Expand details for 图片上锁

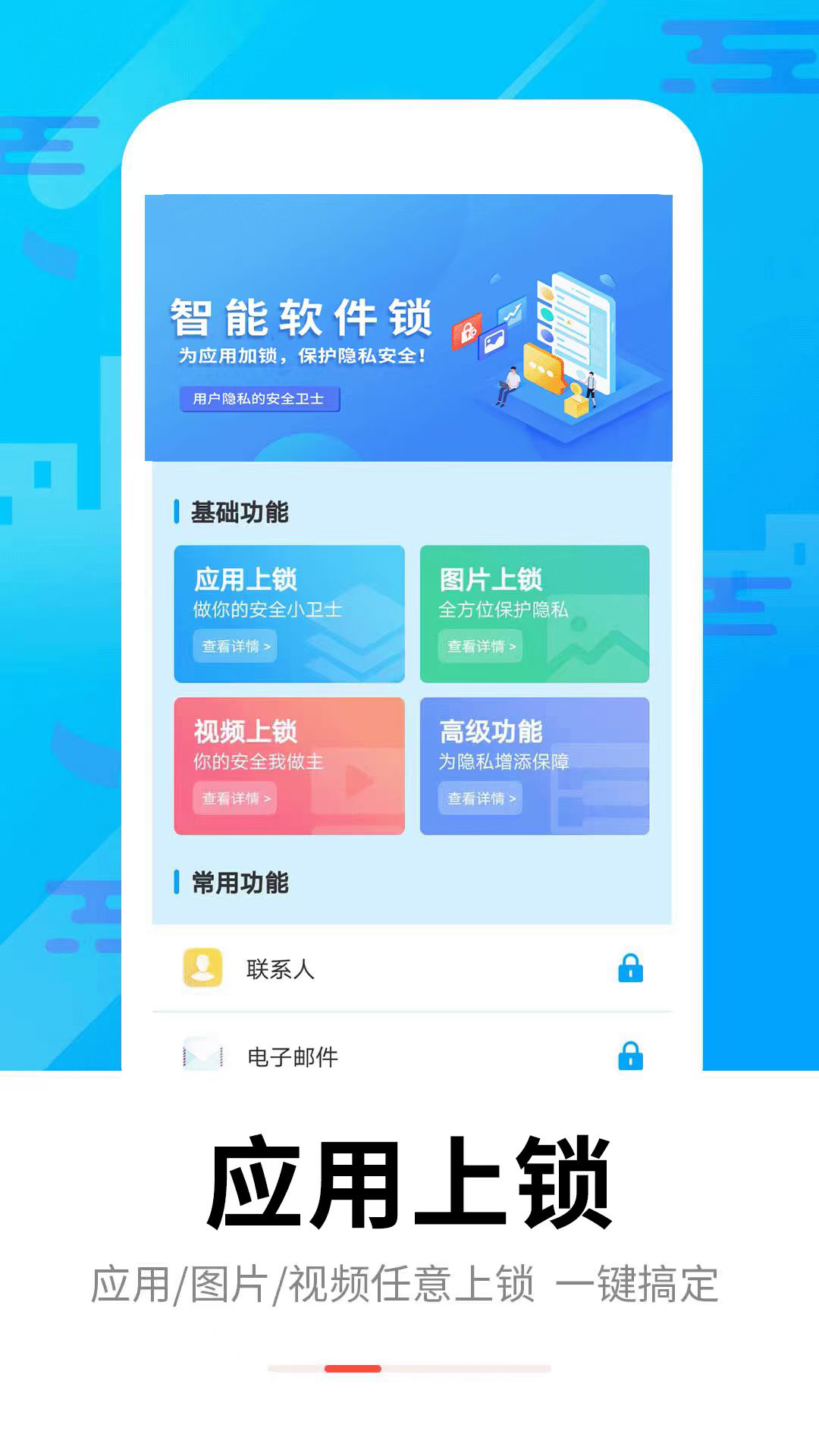click(480, 648)
